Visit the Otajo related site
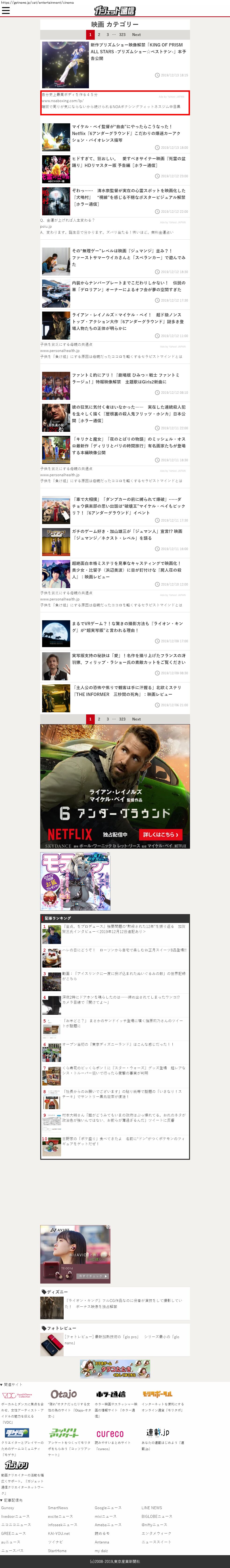The width and height of the screenshot is (230, 1568). click(63, 1394)
